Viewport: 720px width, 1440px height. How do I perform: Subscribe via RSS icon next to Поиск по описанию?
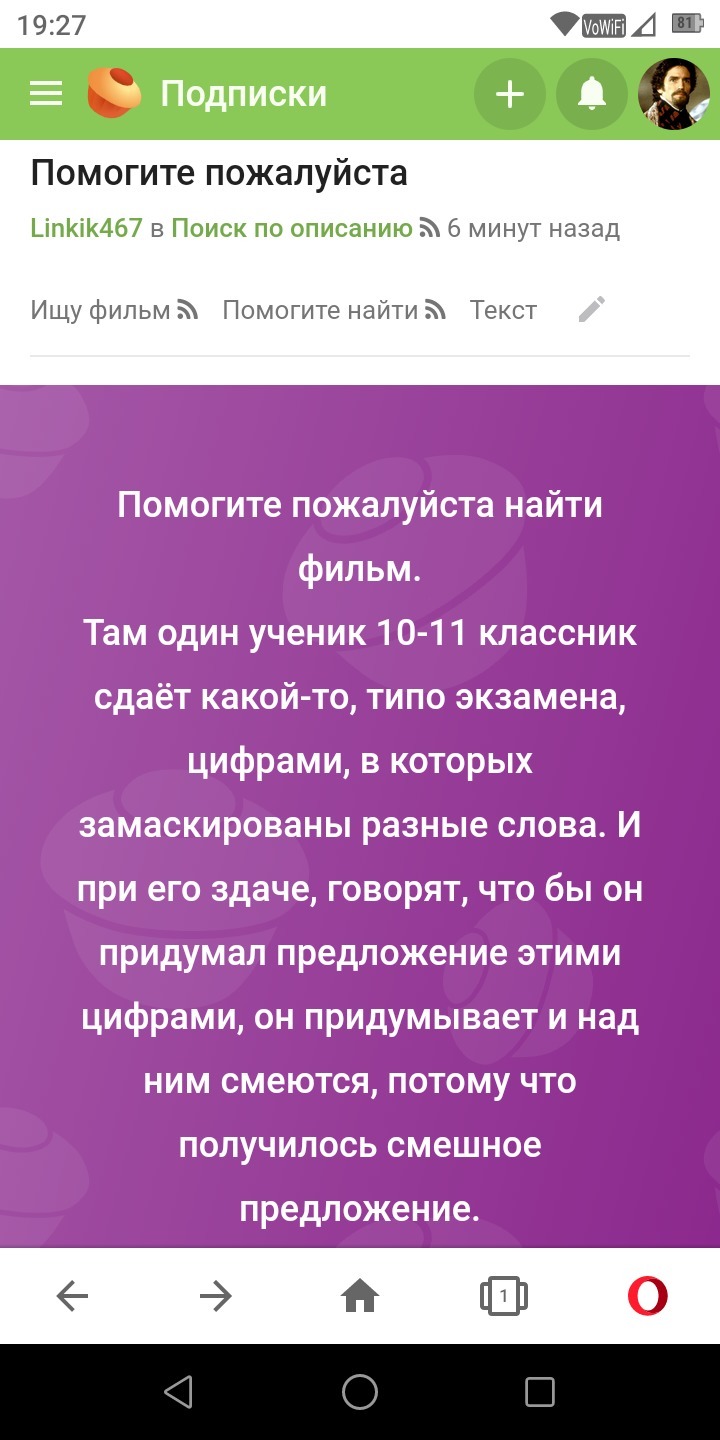click(430, 228)
